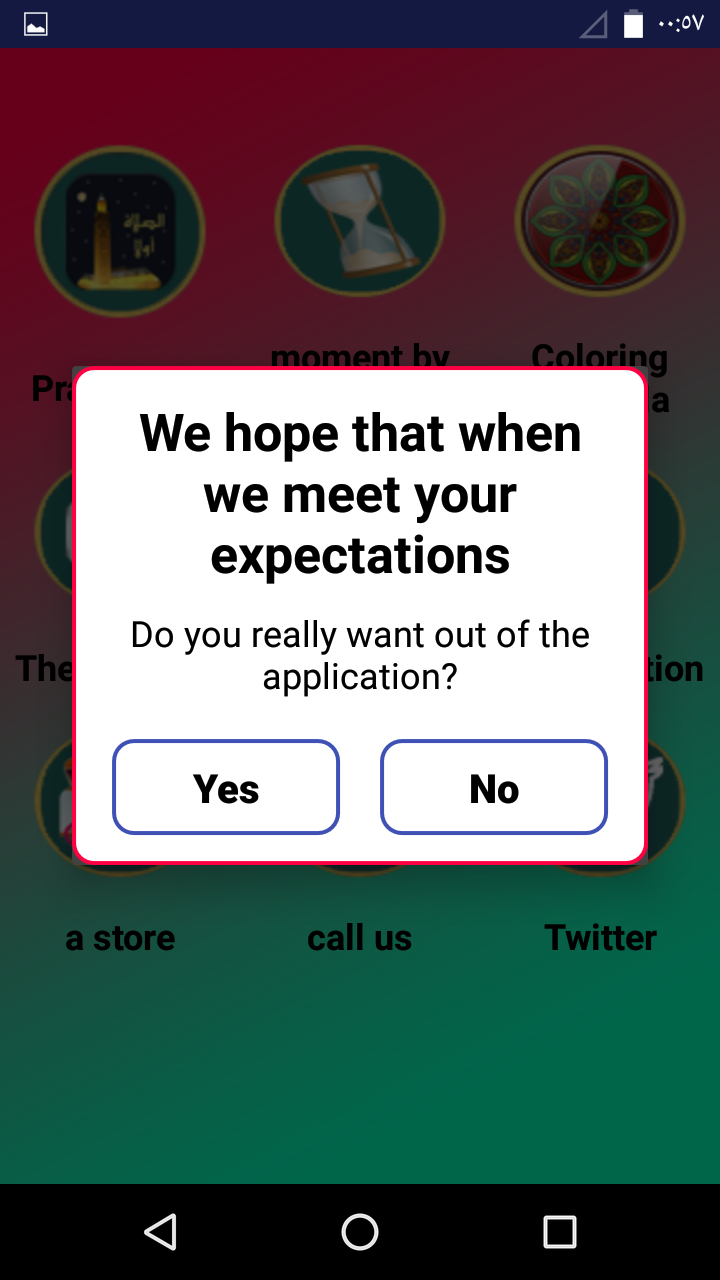720x1280 pixels.
Task: Confirm exit by tapping Yes
Action: (226, 788)
